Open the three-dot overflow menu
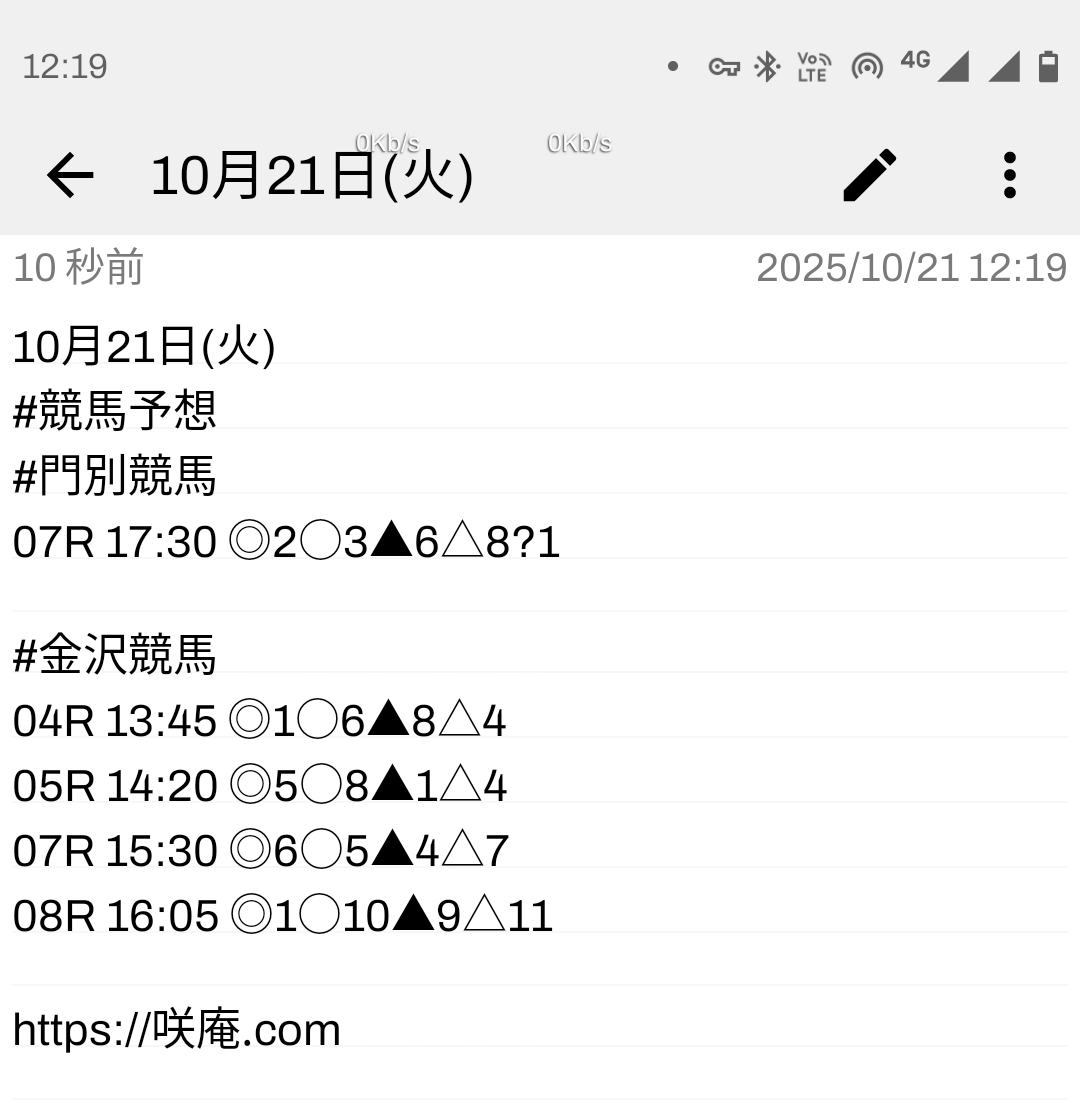Image resolution: width=1080 pixels, height=1112 pixels. [1009, 176]
